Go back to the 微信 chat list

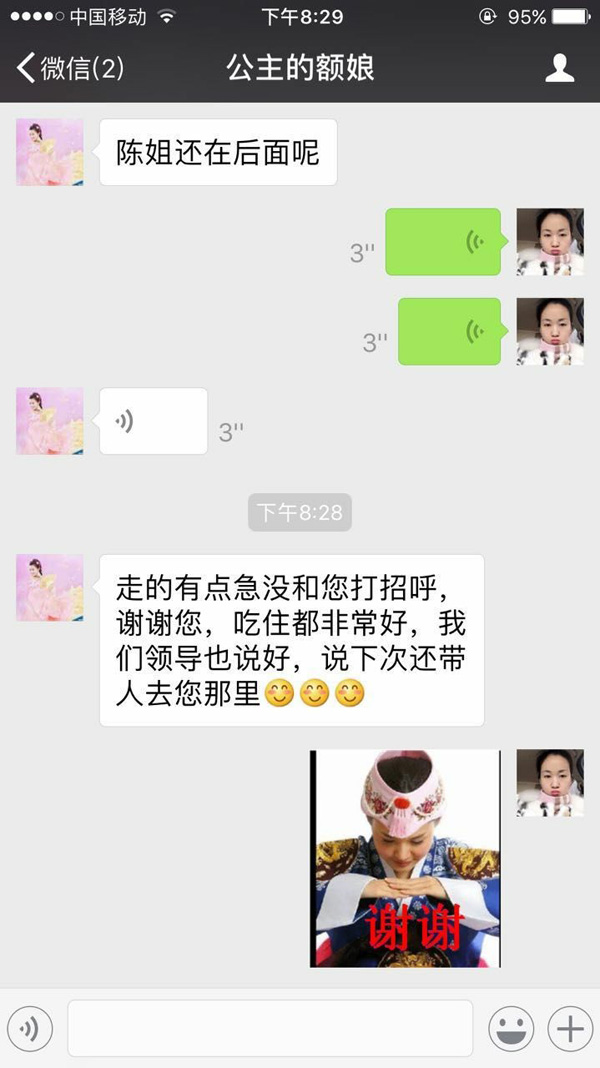[x=70, y=69]
